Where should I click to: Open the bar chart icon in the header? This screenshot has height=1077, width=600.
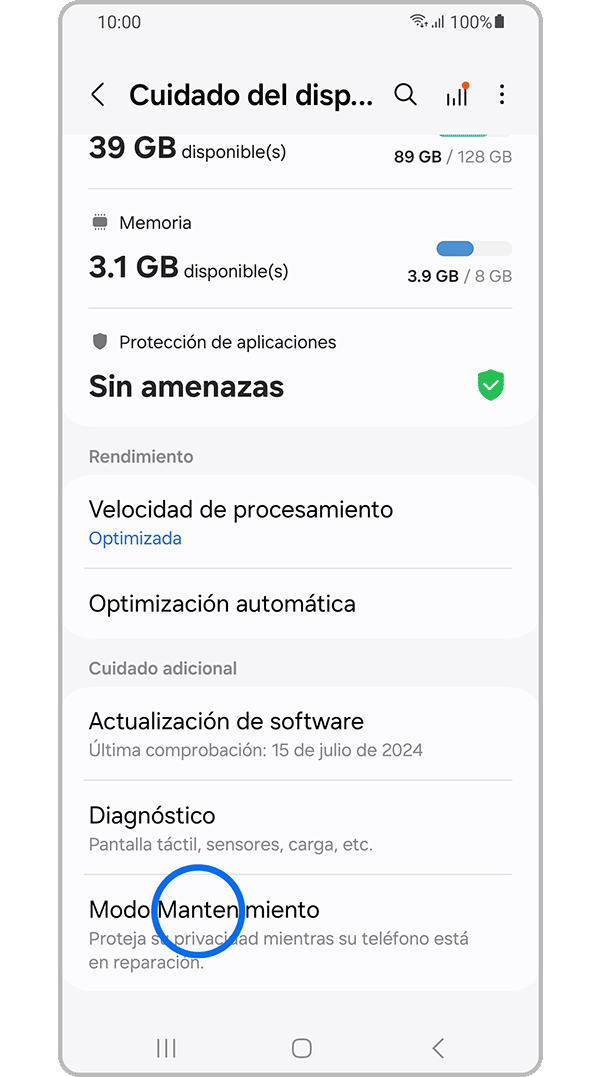[457, 95]
